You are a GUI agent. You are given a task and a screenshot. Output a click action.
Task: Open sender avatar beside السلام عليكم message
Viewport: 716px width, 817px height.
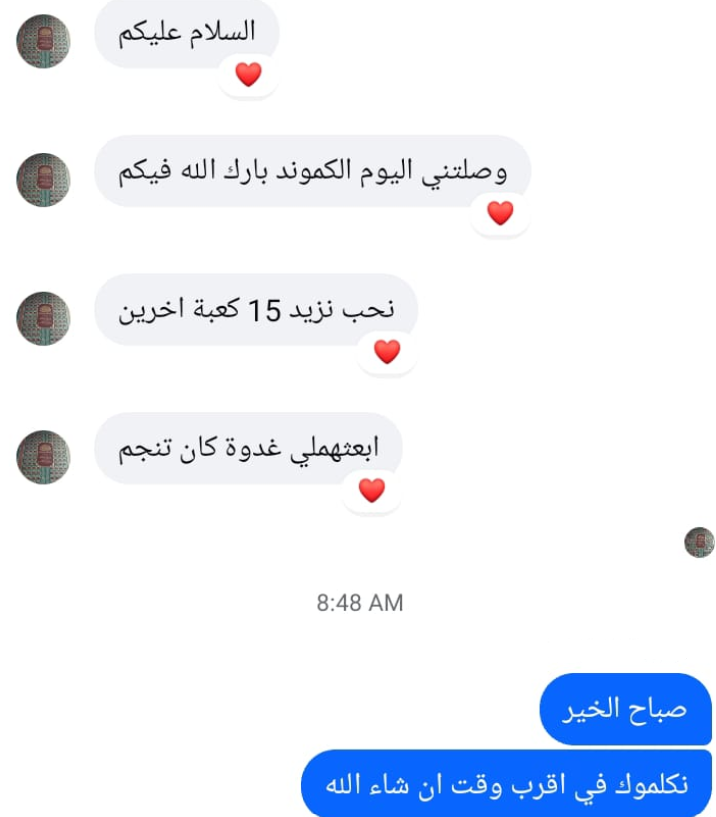pos(43,42)
